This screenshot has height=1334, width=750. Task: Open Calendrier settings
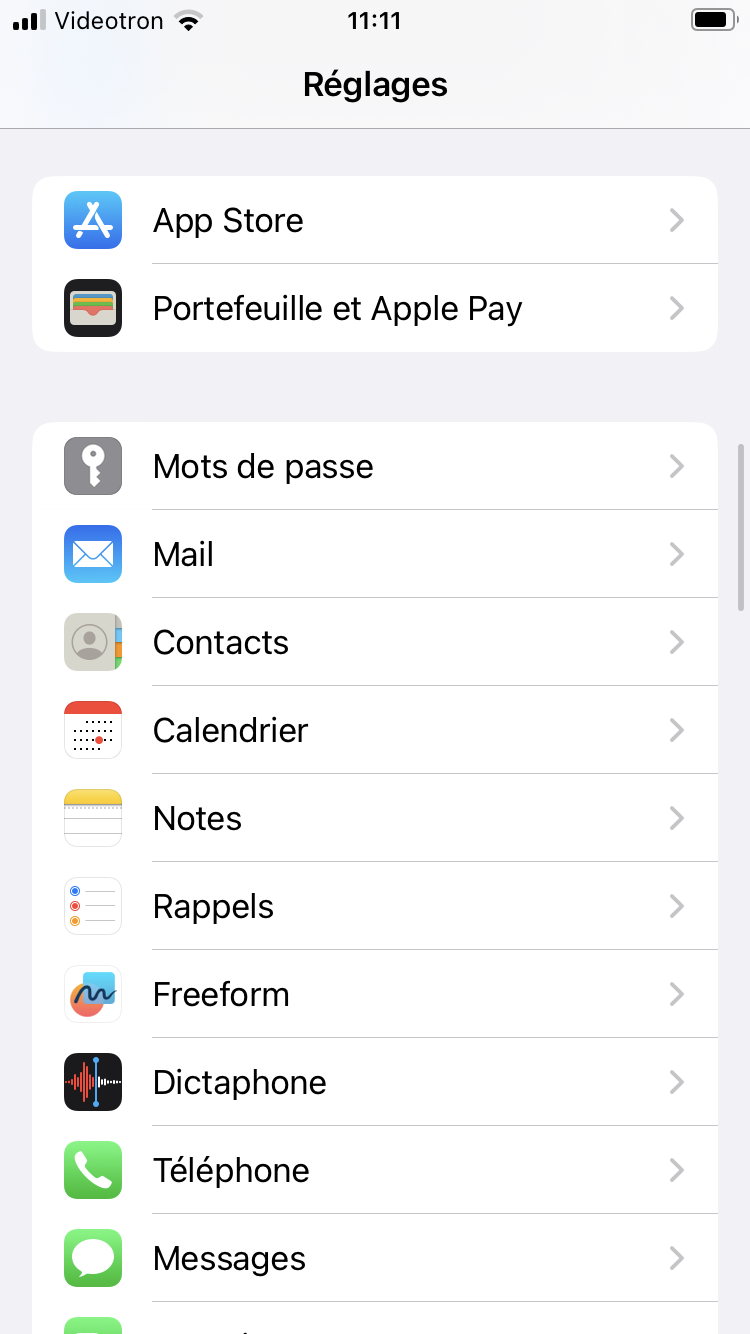click(x=375, y=730)
